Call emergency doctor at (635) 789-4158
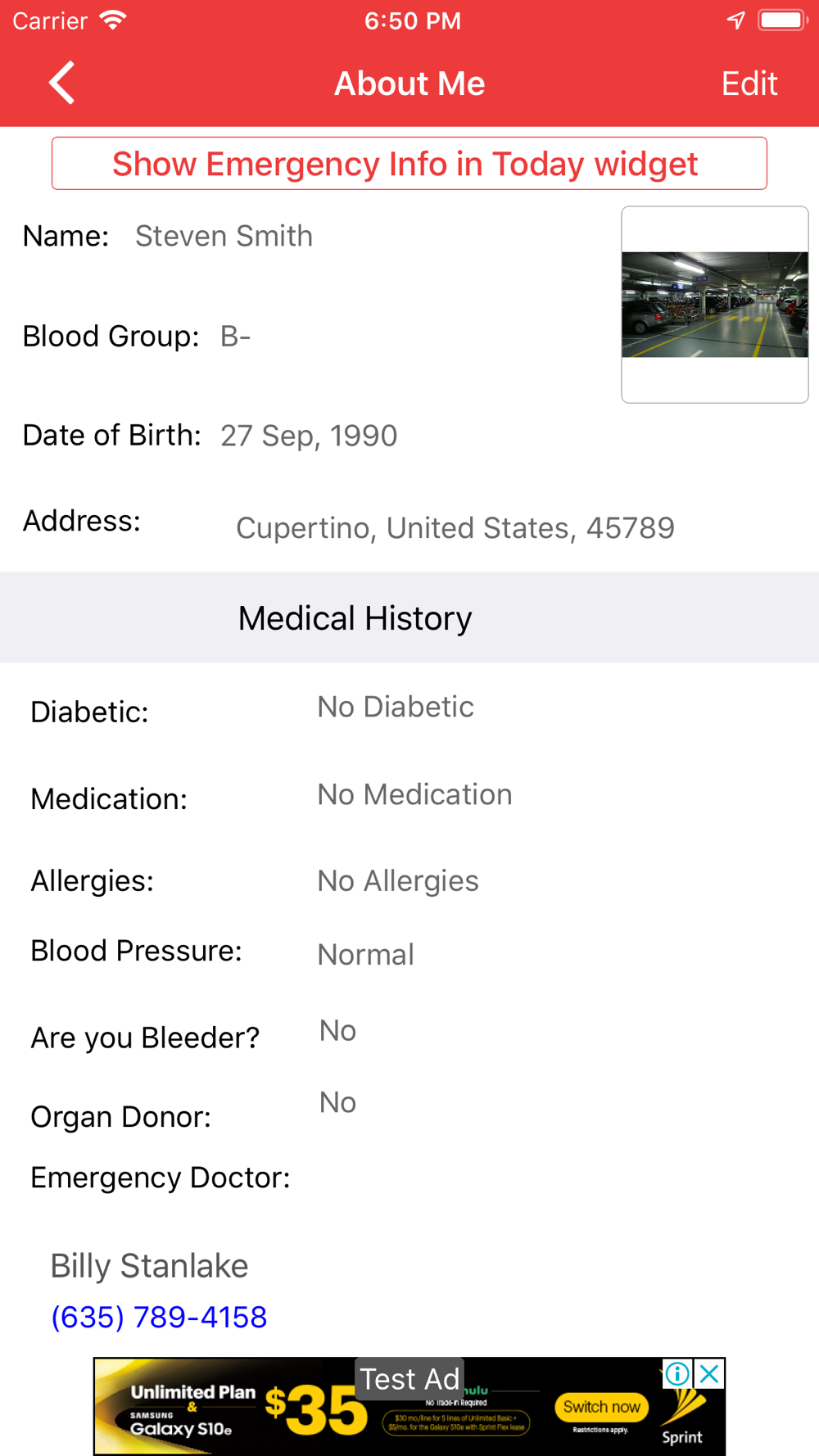The height and width of the screenshot is (1456, 819). tap(159, 1317)
